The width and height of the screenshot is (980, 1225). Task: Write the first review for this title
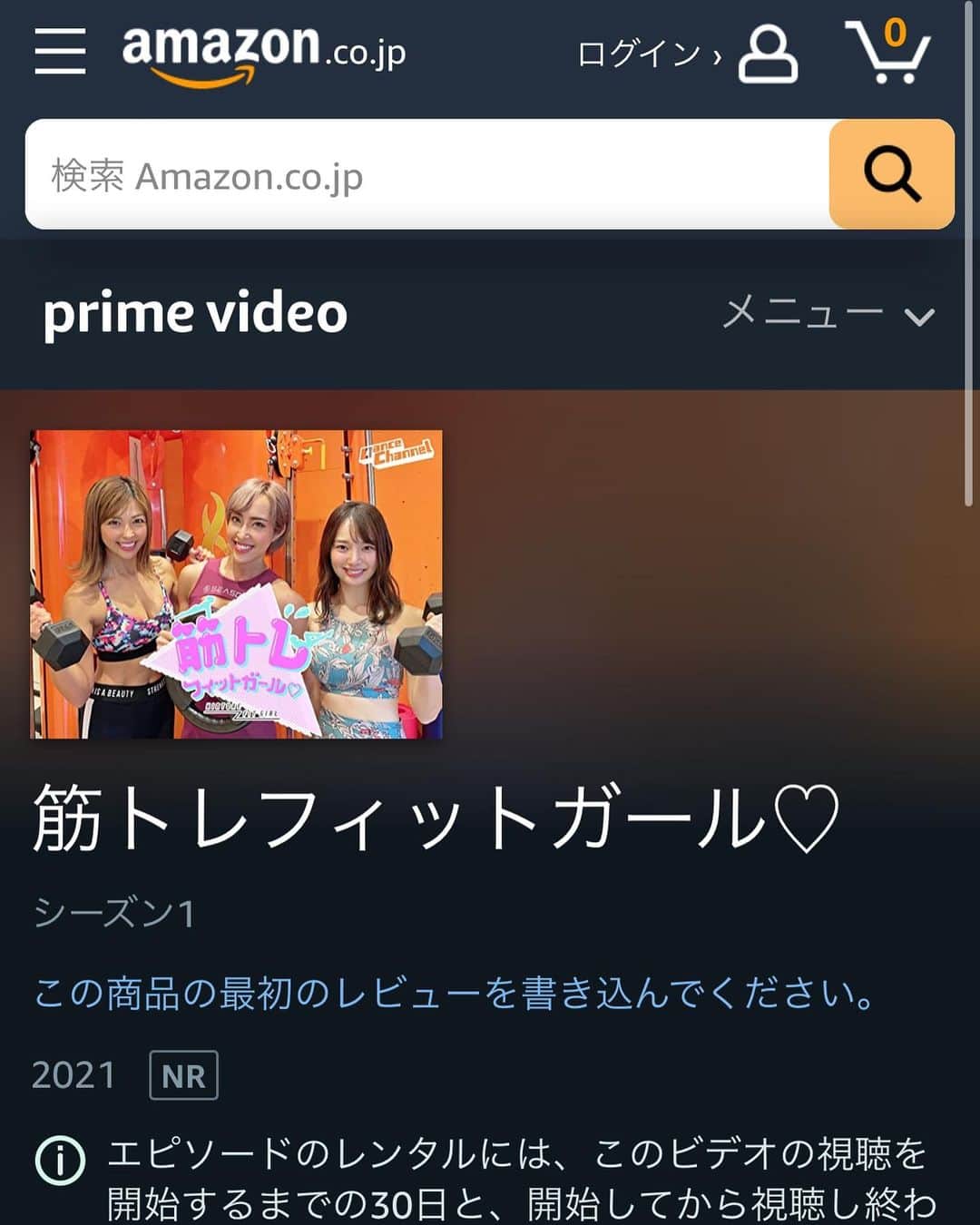455,995
